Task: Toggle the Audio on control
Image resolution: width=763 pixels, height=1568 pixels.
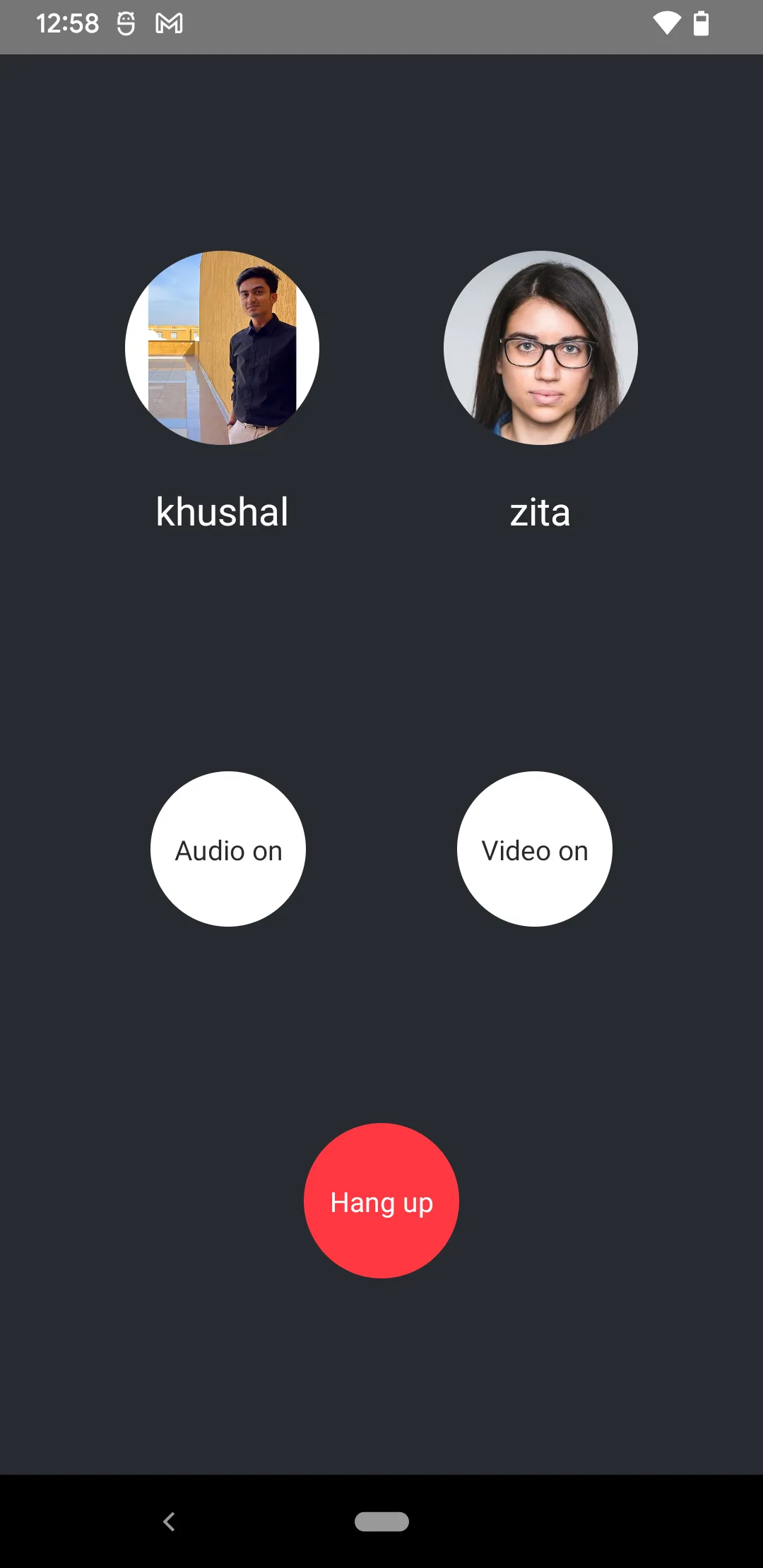Action: pyautogui.click(x=227, y=850)
